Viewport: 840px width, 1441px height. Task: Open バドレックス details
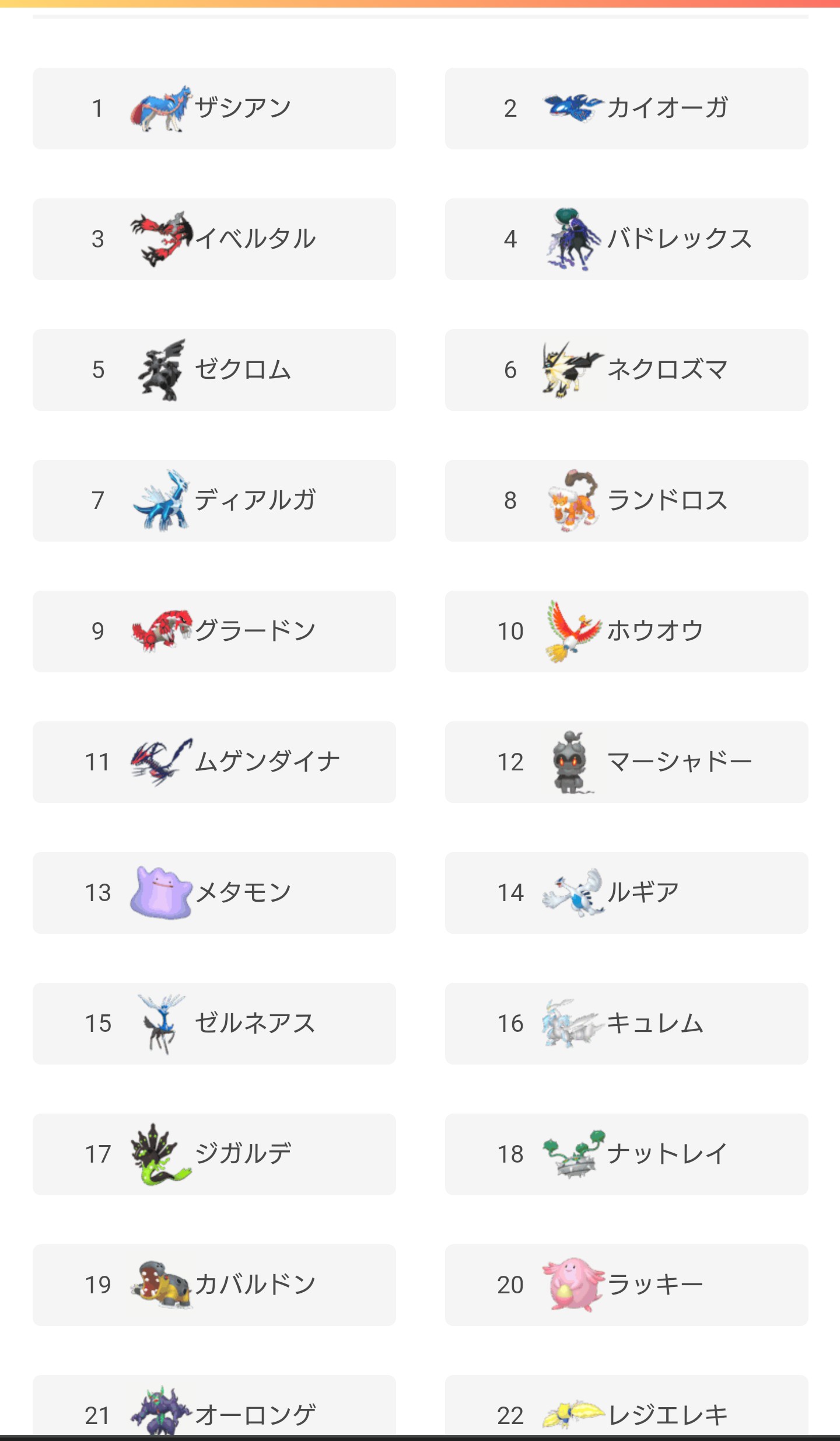click(626, 239)
